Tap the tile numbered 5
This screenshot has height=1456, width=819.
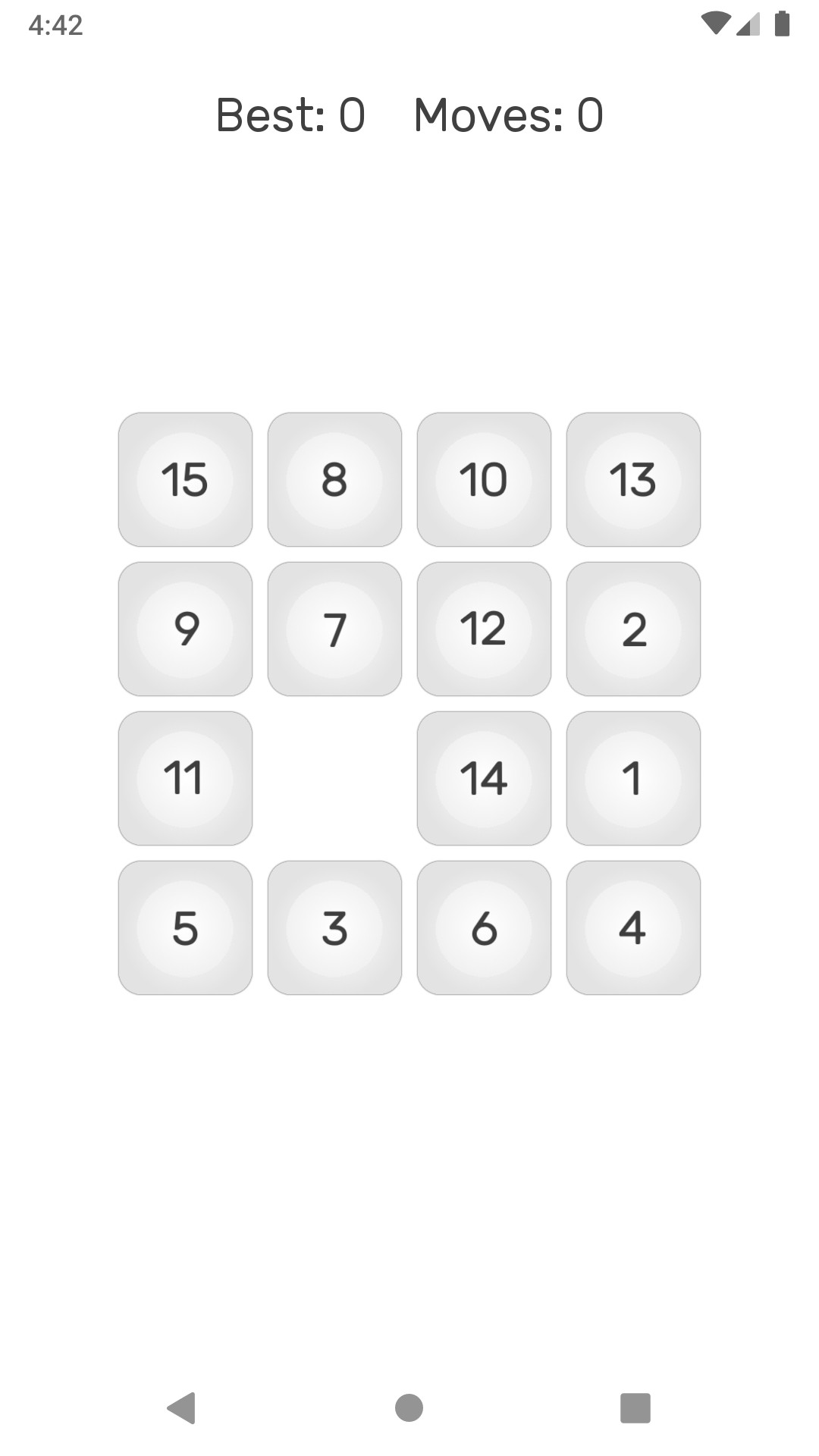coord(185,927)
